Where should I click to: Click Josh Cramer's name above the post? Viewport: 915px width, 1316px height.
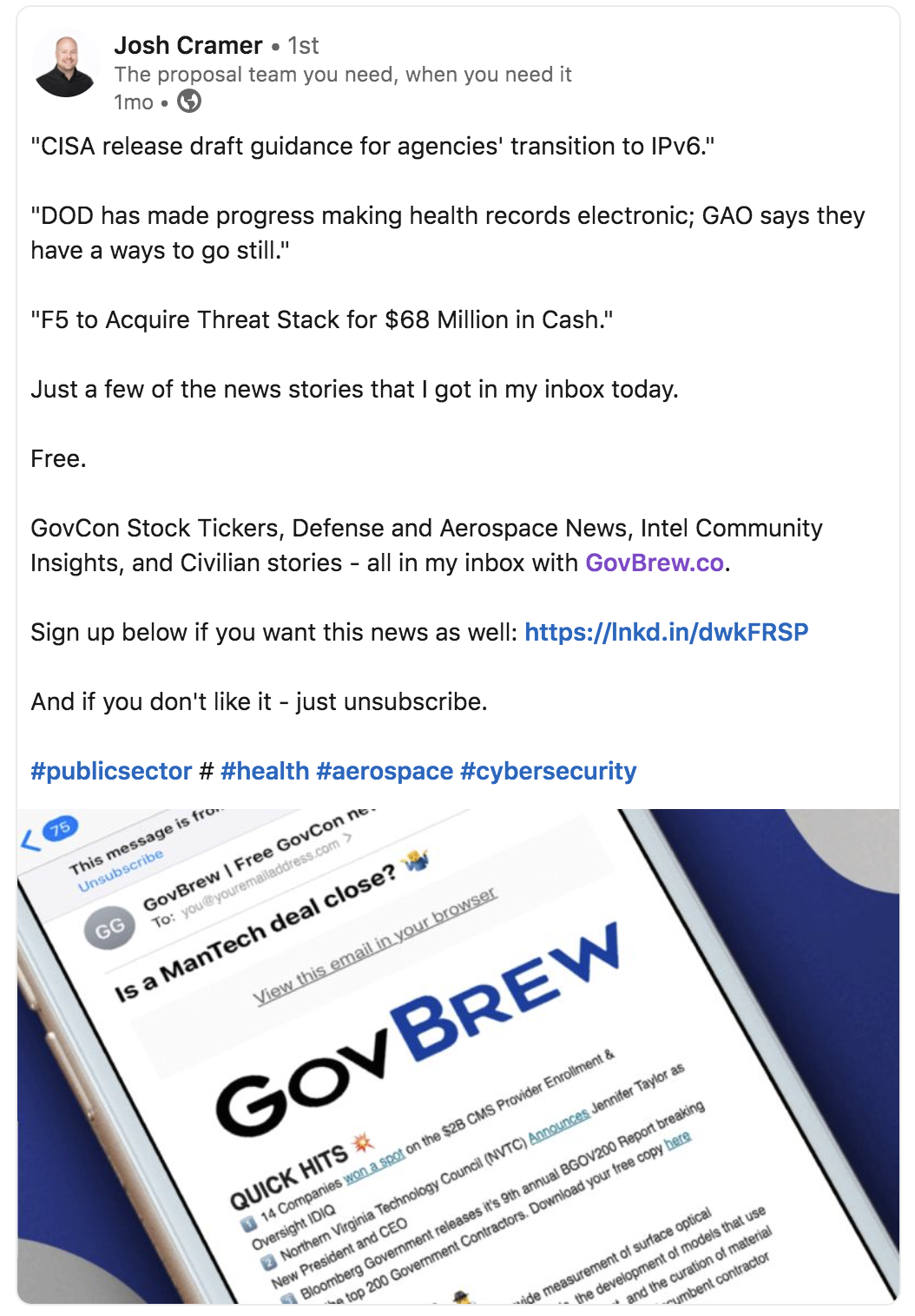click(x=188, y=46)
